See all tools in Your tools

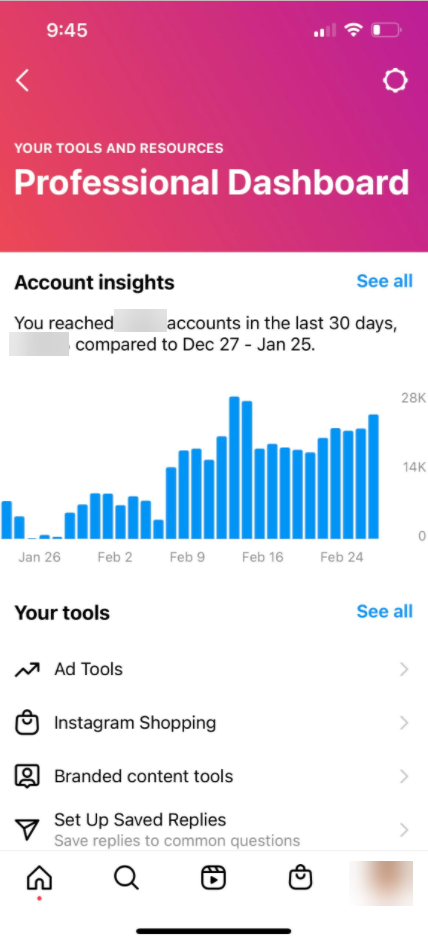pyautogui.click(x=384, y=611)
